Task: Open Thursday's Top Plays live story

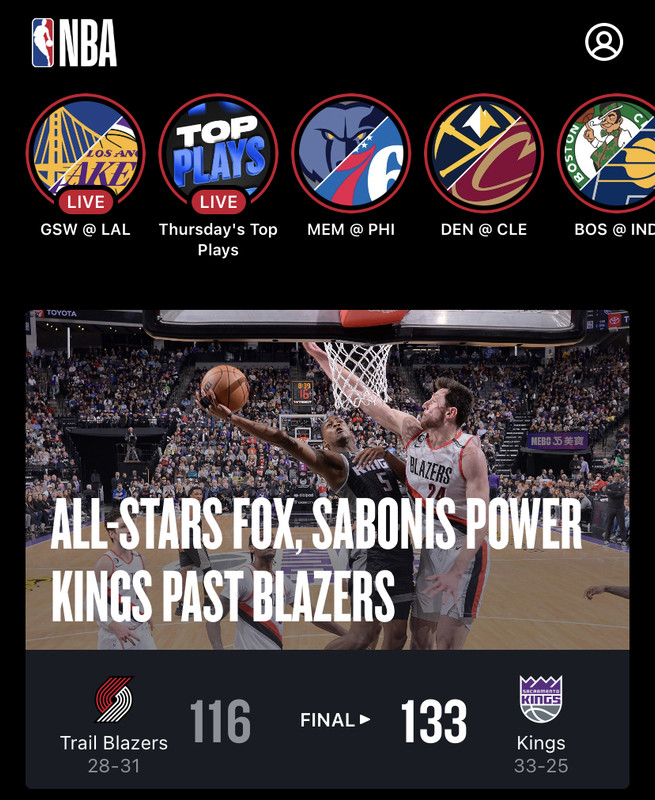Action: pos(218,153)
